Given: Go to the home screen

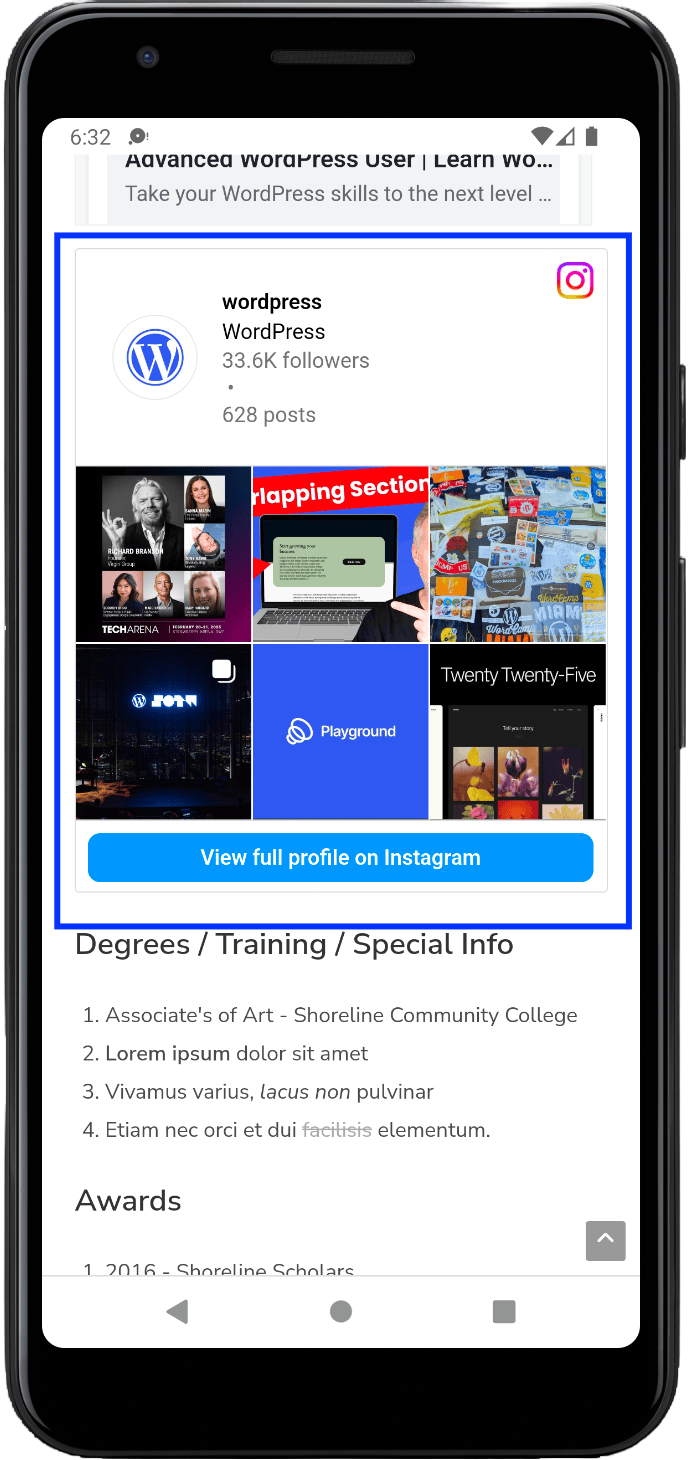Looking at the screenshot, I should [x=341, y=1311].
